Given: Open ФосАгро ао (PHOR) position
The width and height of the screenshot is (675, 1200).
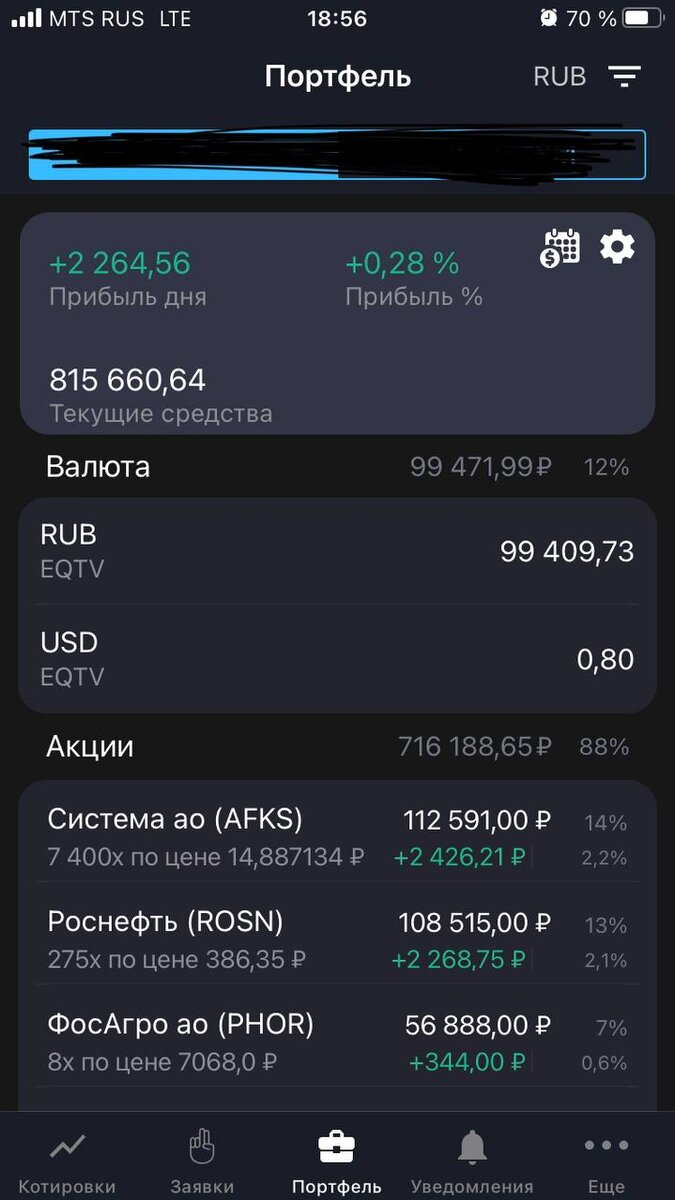Looking at the screenshot, I should click(337, 1043).
